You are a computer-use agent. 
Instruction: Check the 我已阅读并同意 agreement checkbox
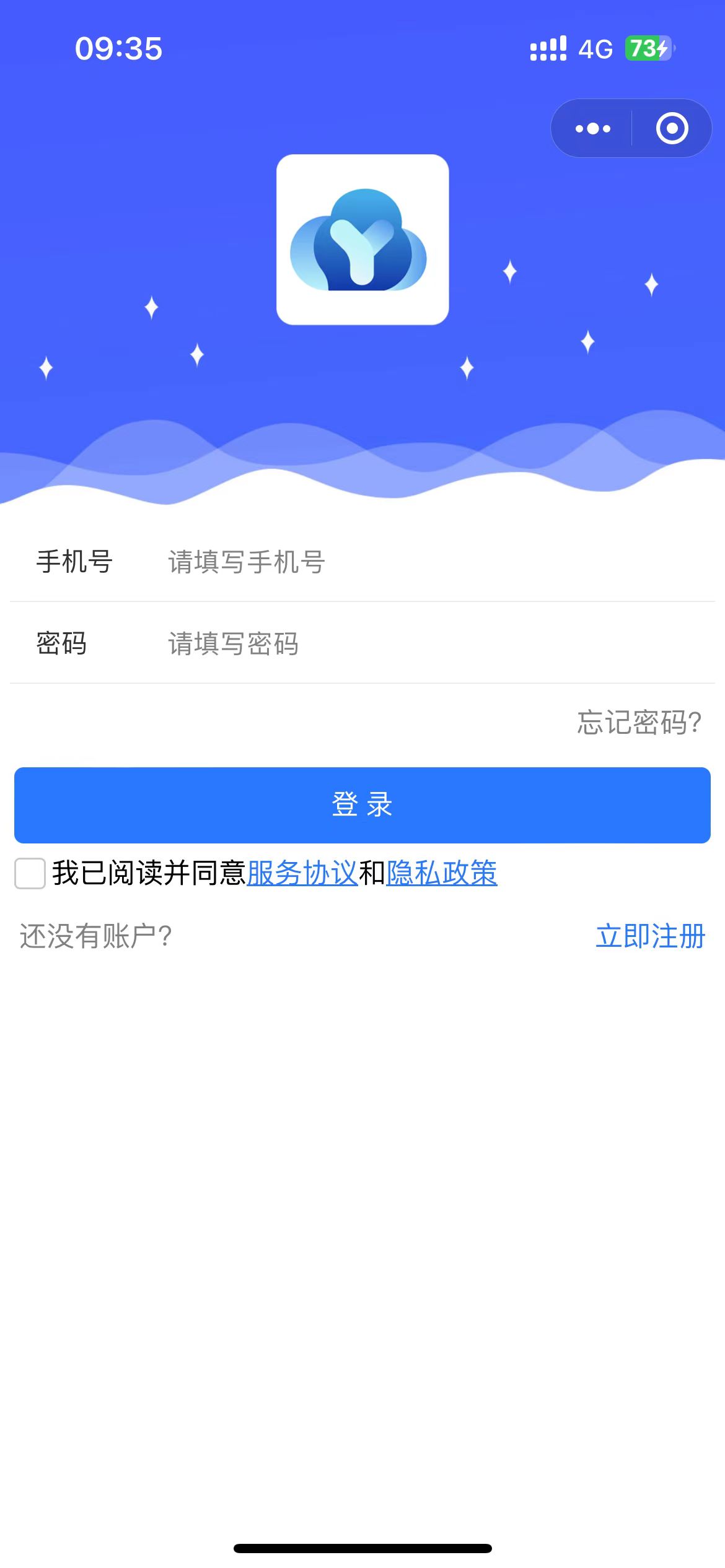click(x=30, y=873)
